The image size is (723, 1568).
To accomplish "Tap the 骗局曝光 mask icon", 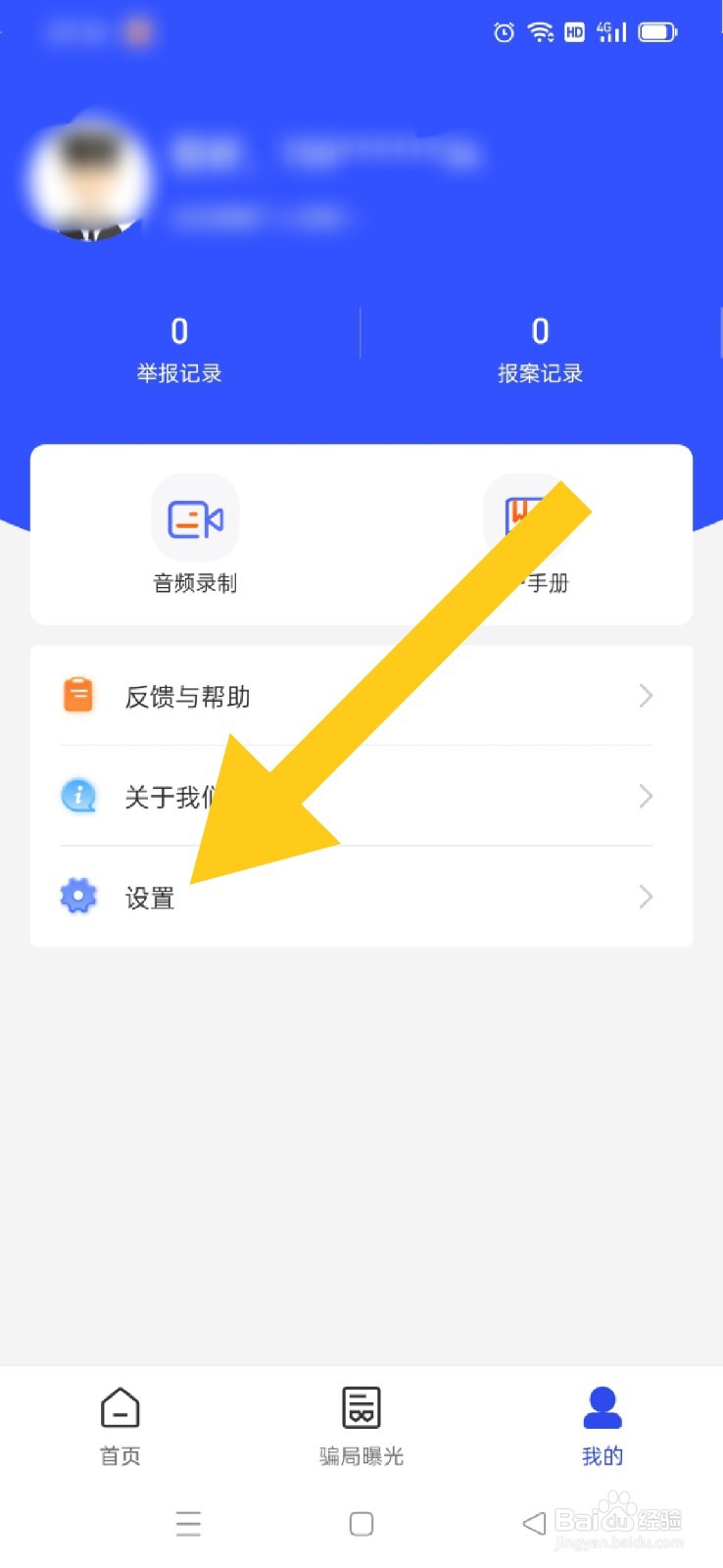I will pos(361,1409).
